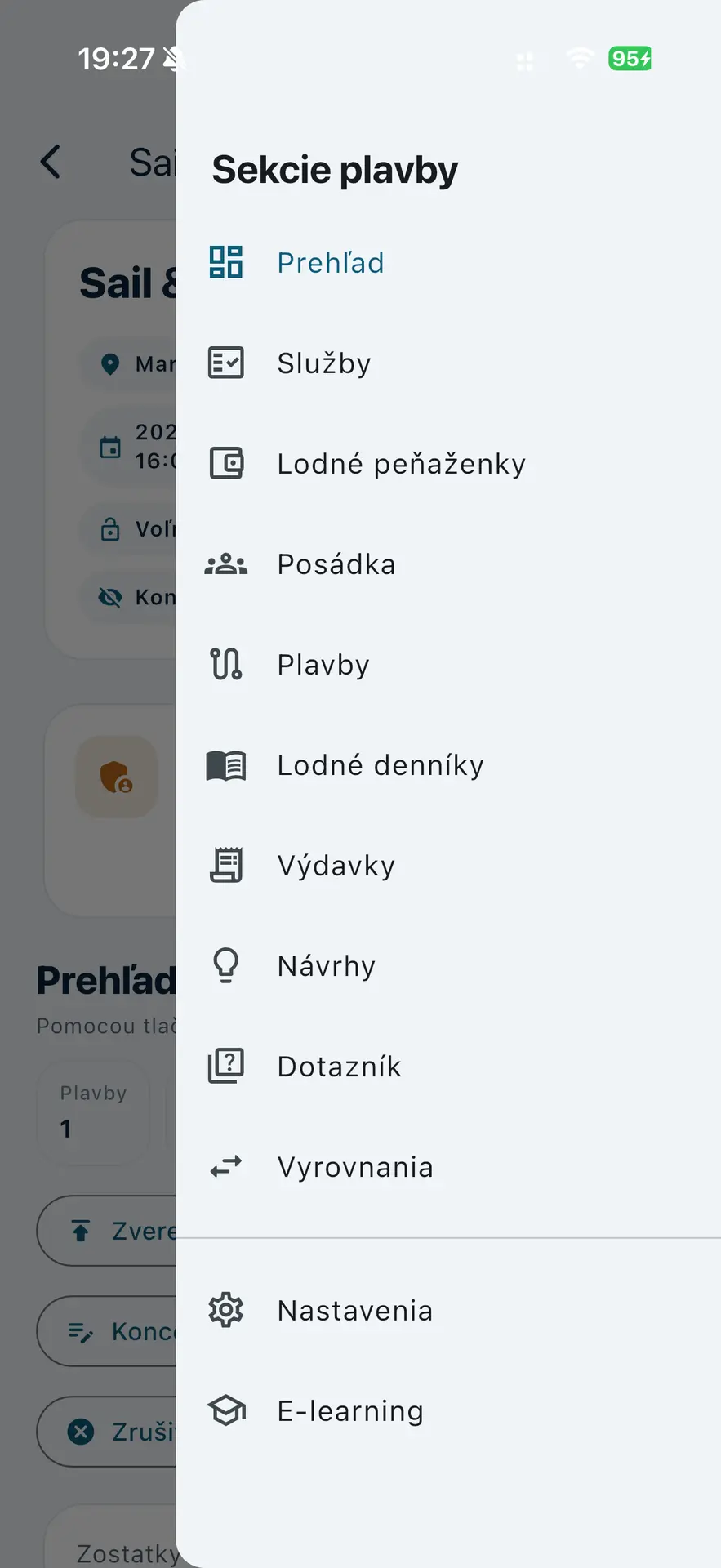Screen dimensions: 721x1568
Task: Open Vyrovnania section
Action: 354,1167
